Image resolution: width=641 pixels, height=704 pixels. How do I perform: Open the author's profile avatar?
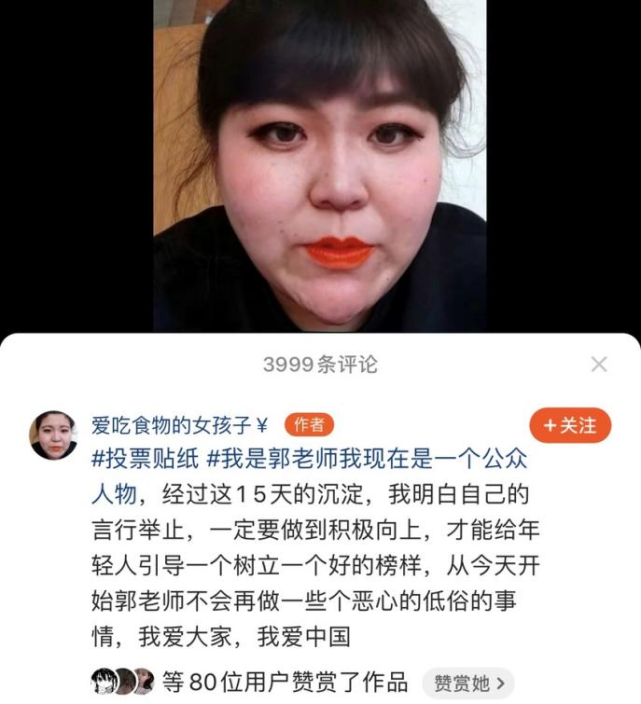[x=53, y=436]
